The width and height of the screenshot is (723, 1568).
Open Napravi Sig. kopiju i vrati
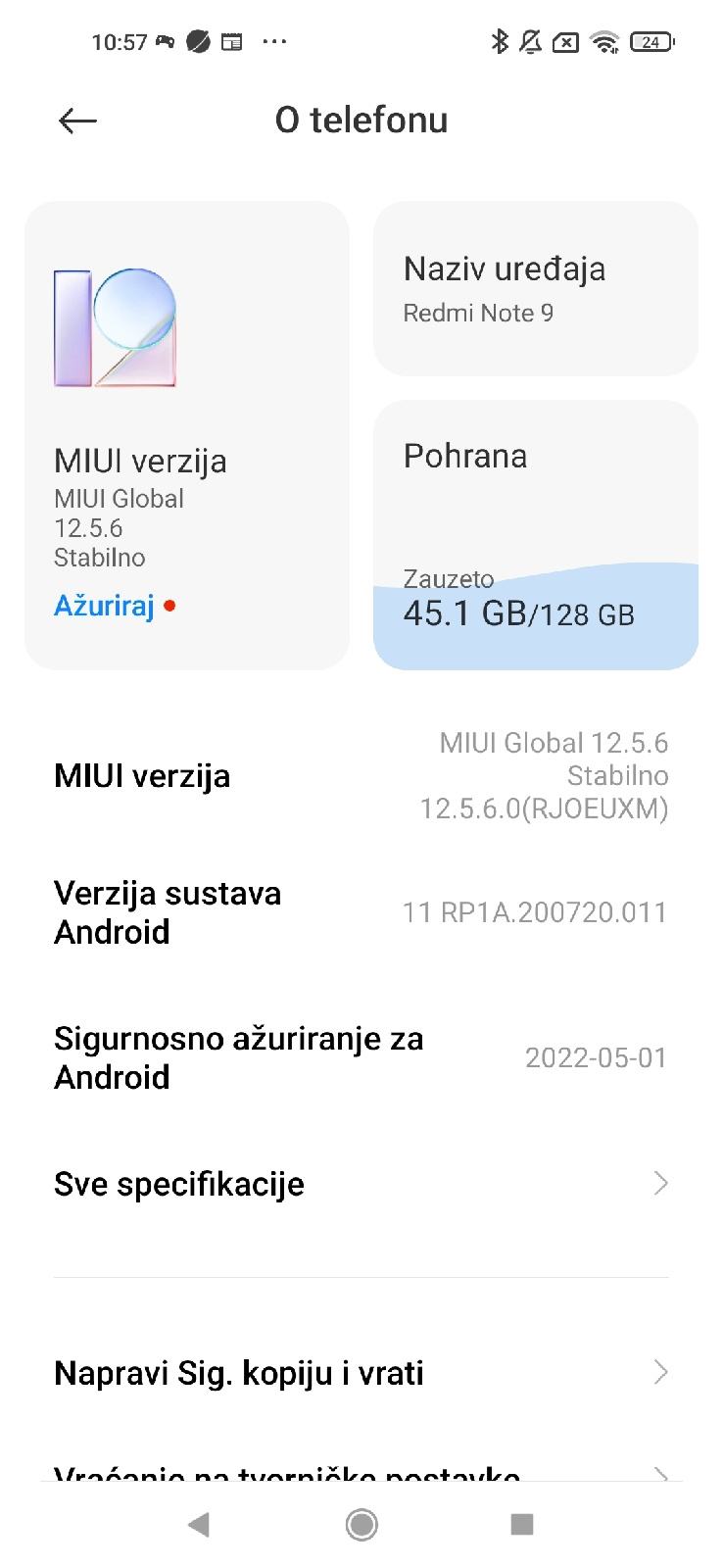coord(361,1372)
